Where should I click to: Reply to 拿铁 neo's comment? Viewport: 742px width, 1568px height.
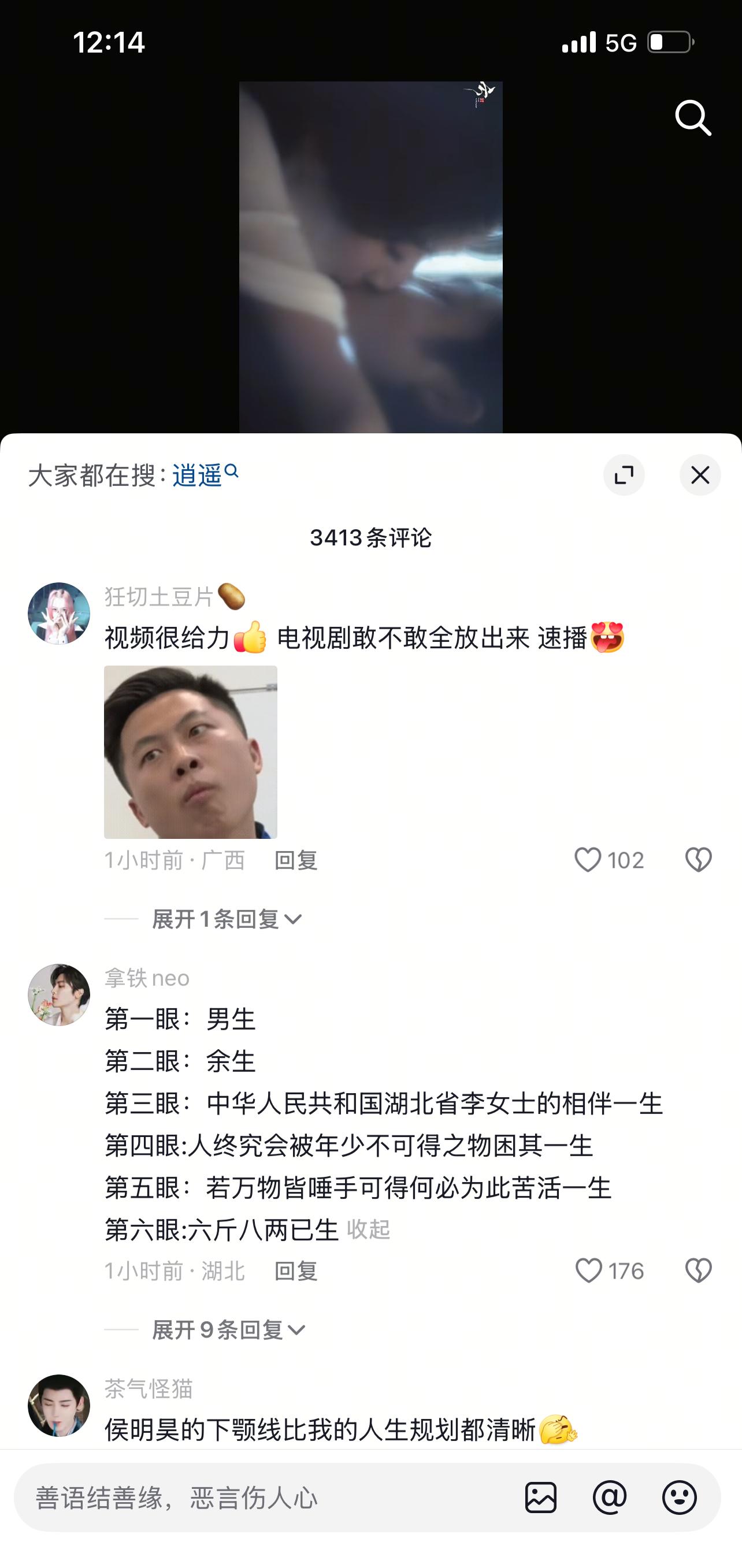pyautogui.click(x=296, y=1271)
